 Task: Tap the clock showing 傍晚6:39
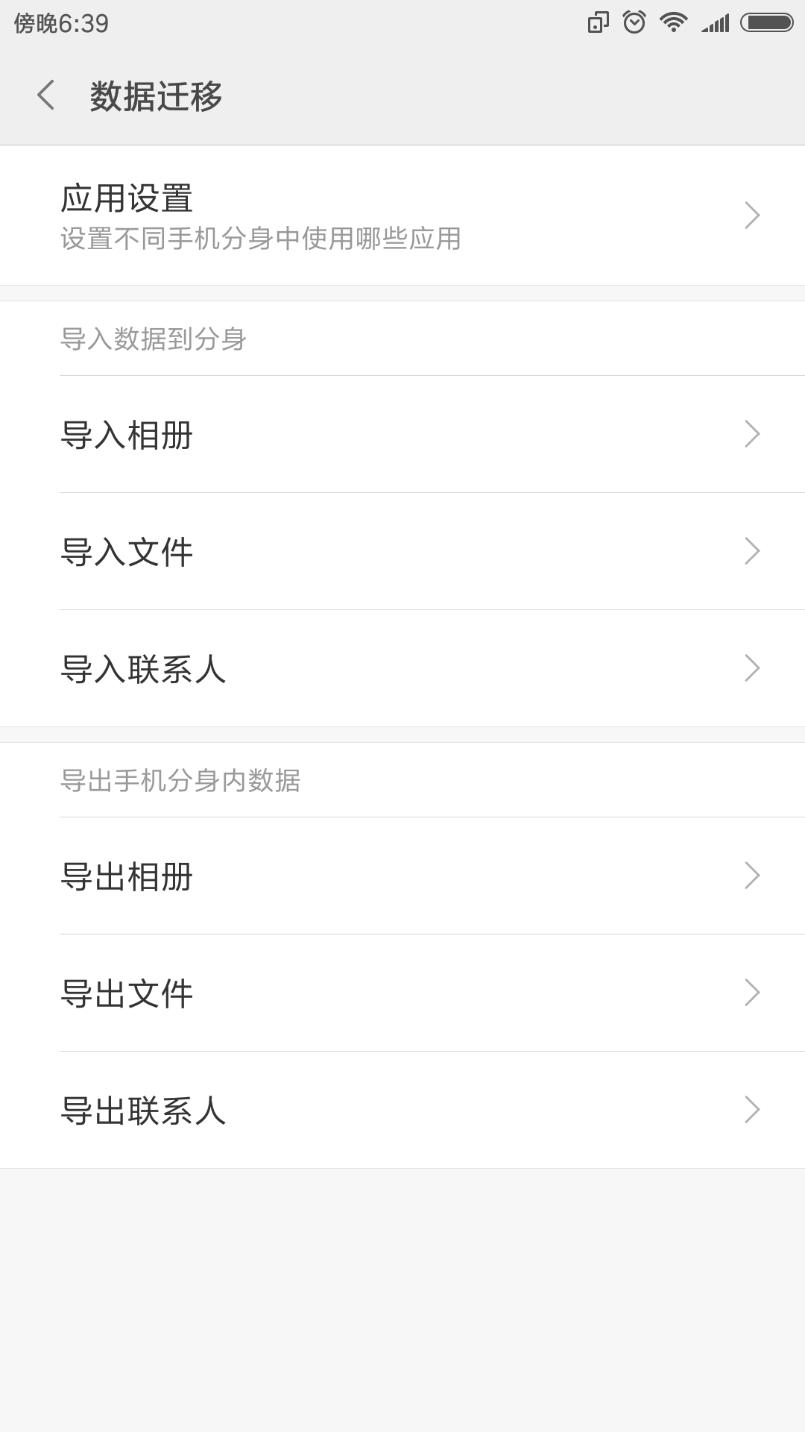coord(60,22)
